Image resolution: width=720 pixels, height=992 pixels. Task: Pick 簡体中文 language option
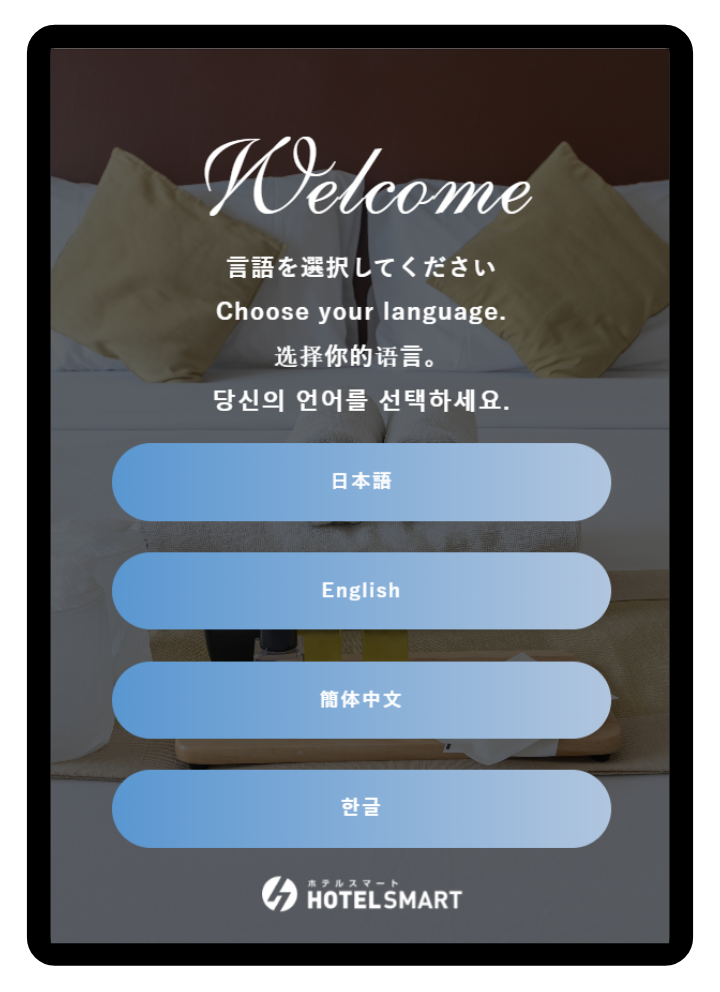pyautogui.click(x=361, y=700)
